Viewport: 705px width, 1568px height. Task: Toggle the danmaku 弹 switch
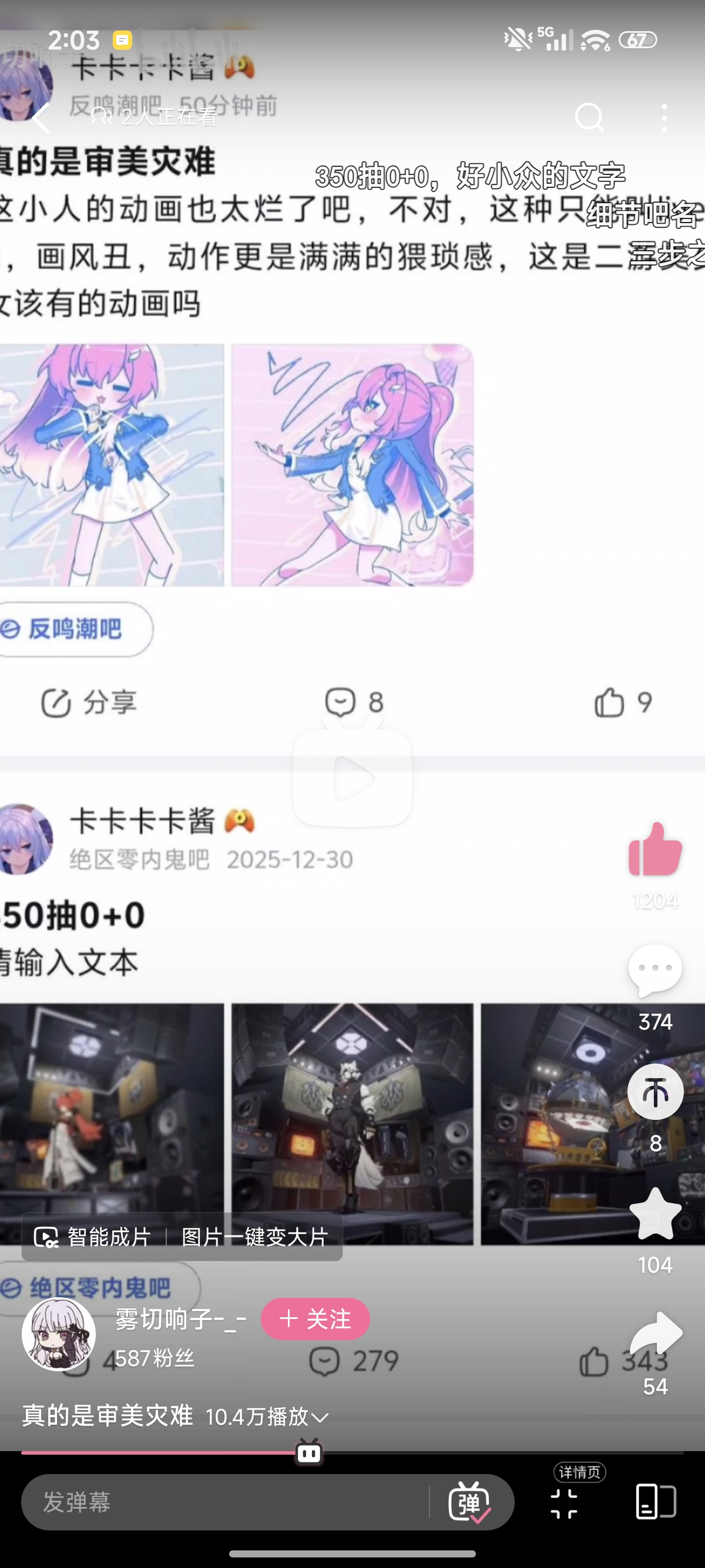coord(470,1502)
